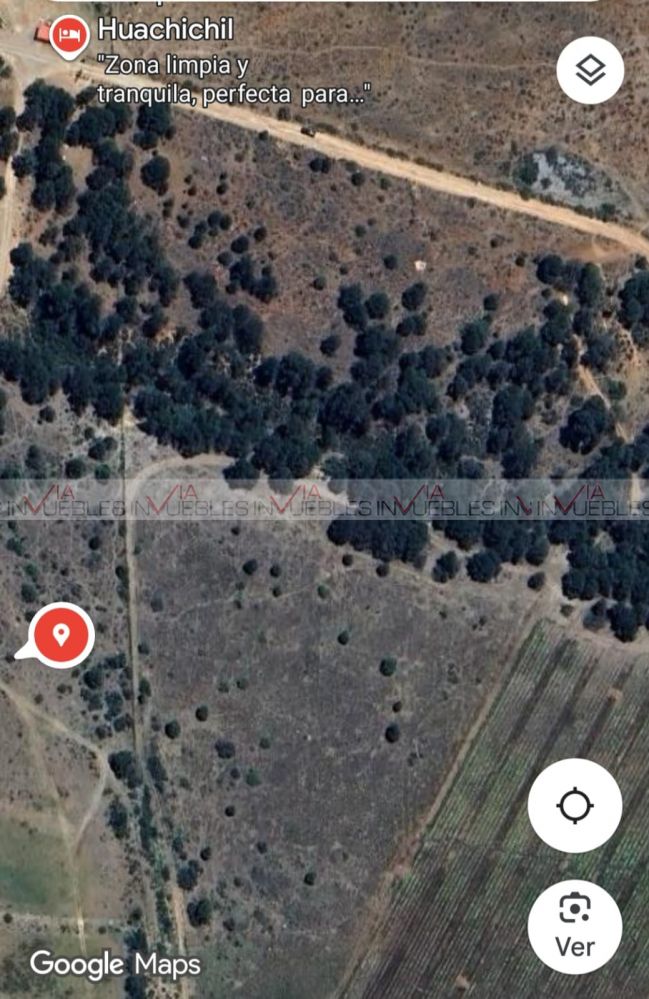
Task: Center the map on my location
Action: click(575, 806)
